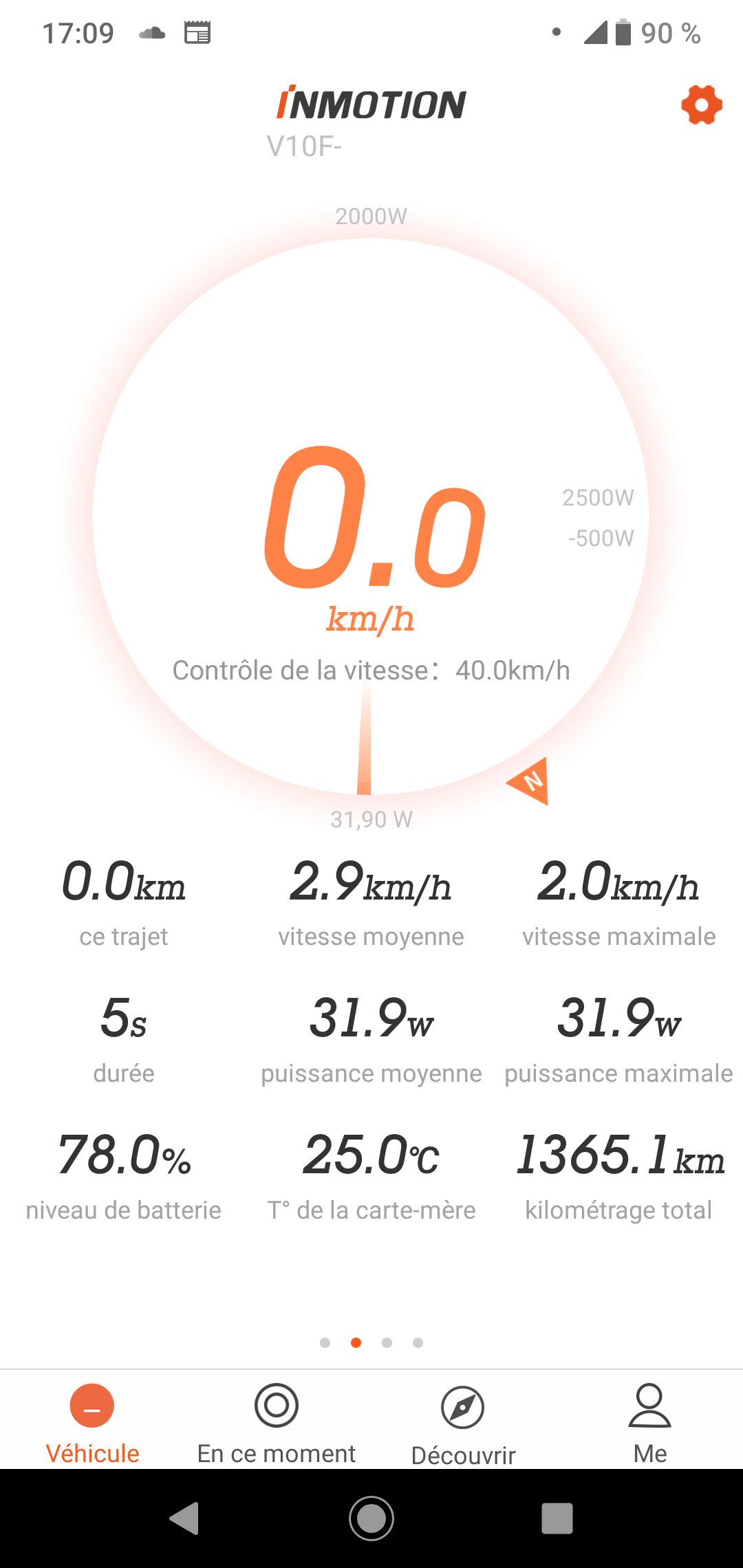Tap the Android back button
This screenshot has width=743, height=1568.
(184, 1518)
